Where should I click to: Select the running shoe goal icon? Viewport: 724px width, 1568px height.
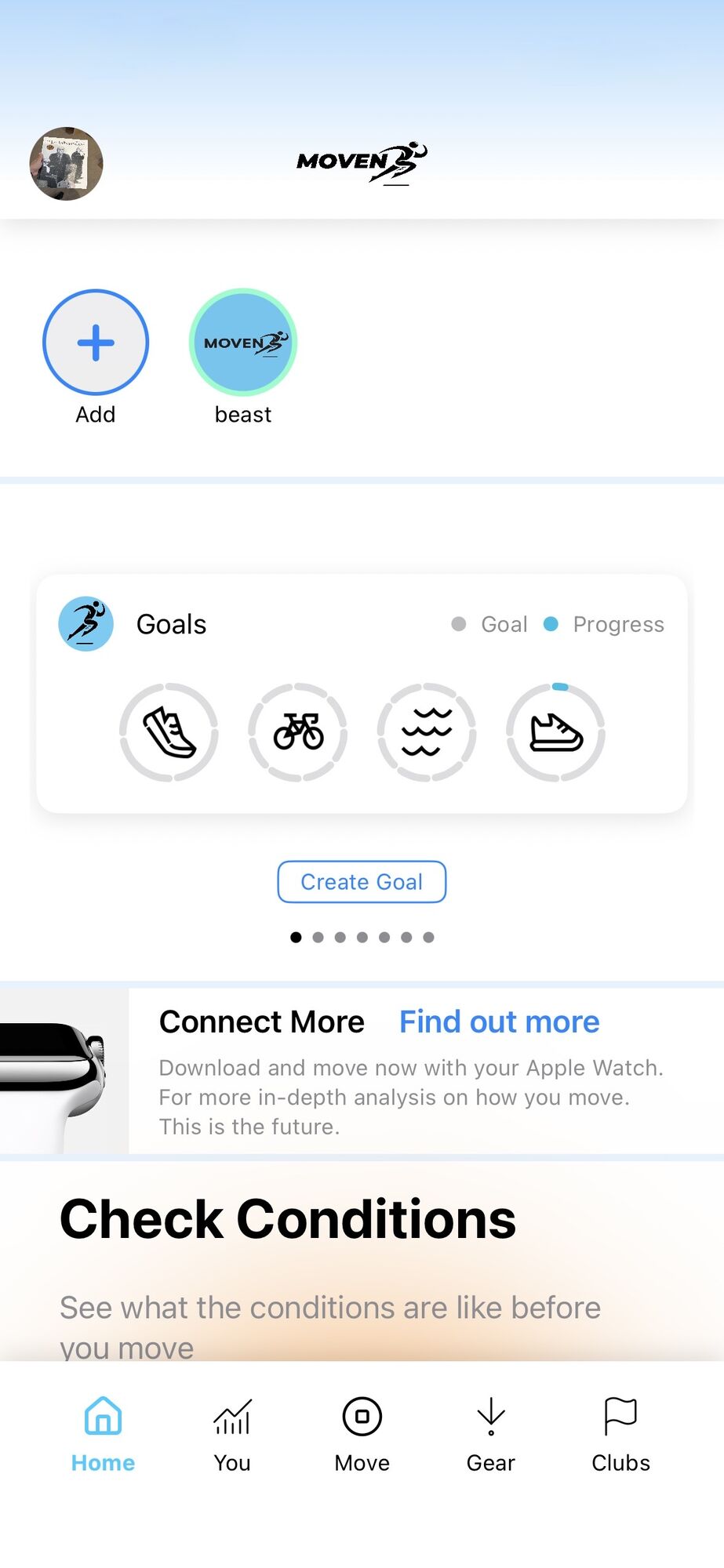point(169,732)
